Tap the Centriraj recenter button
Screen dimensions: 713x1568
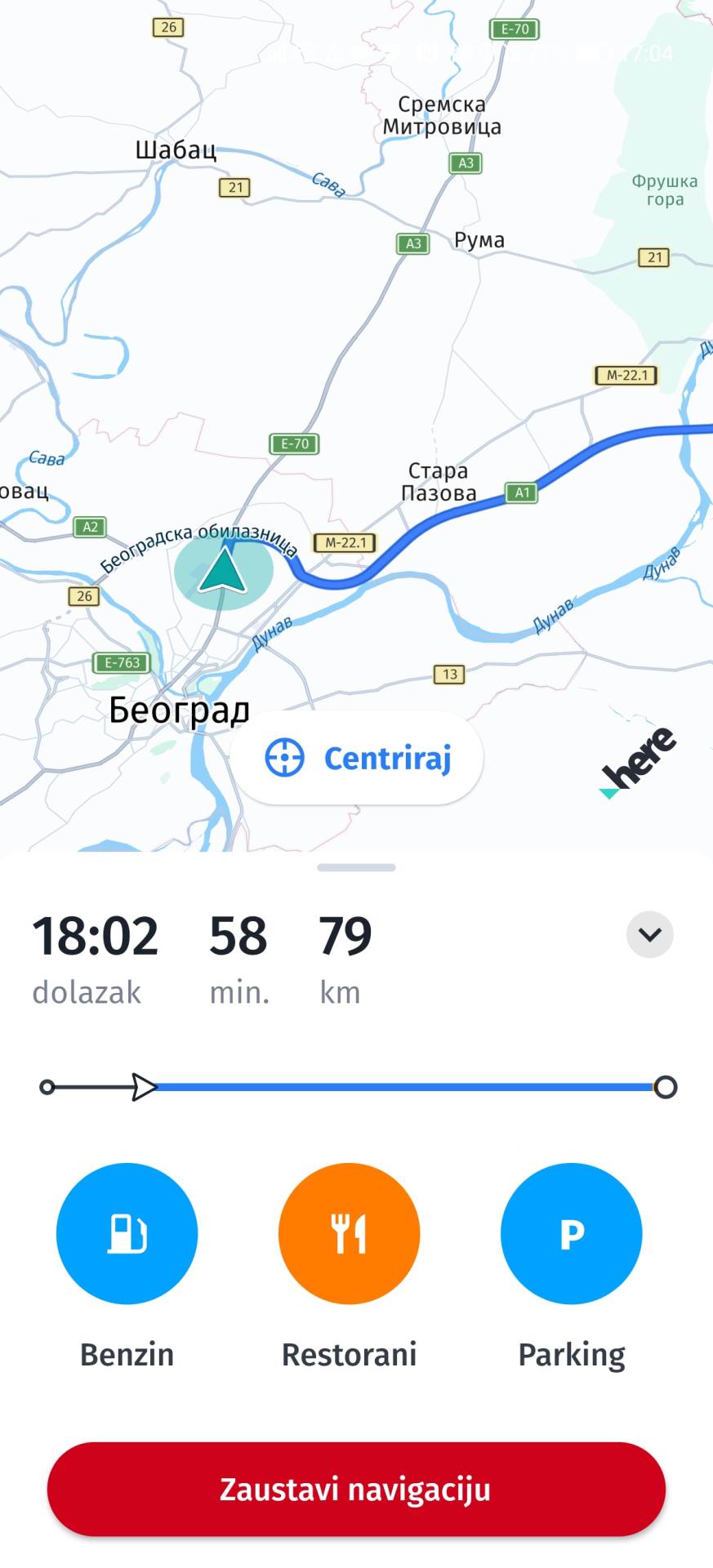coord(357,758)
